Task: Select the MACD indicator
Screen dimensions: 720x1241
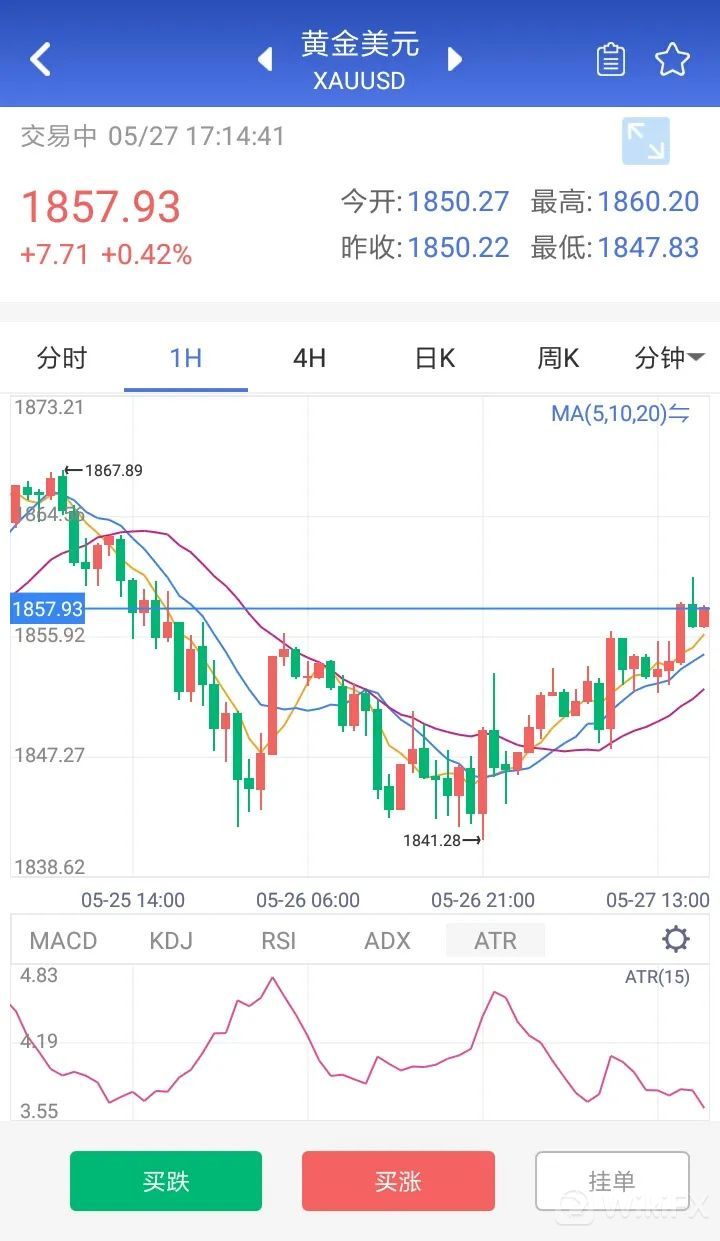Action: click(x=63, y=940)
